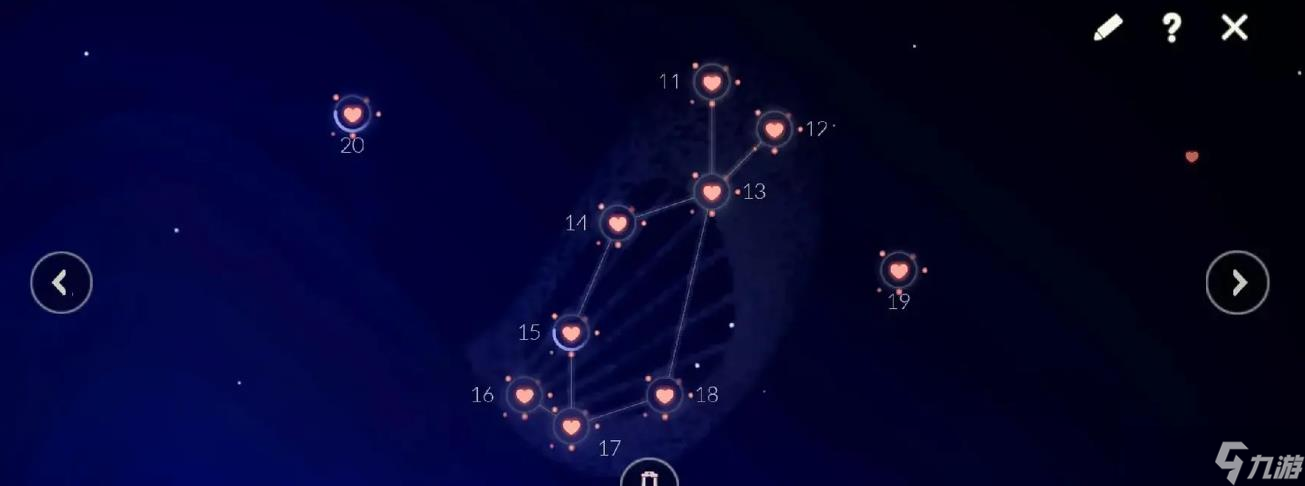Select heart star number 12
1305x486 pixels.
(x=774, y=129)
